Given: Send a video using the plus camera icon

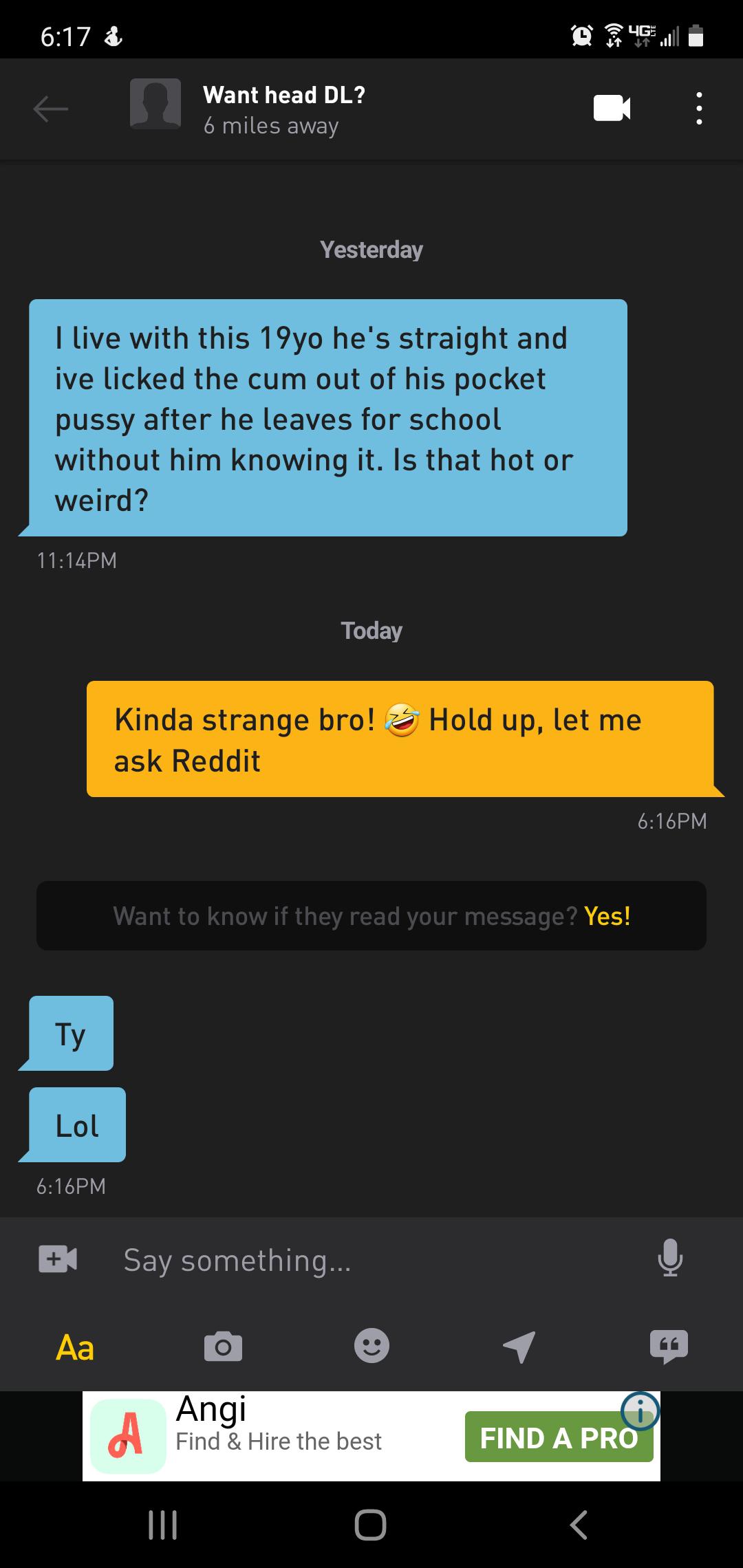Looking at the screenshot, I should click(58, 1259).
